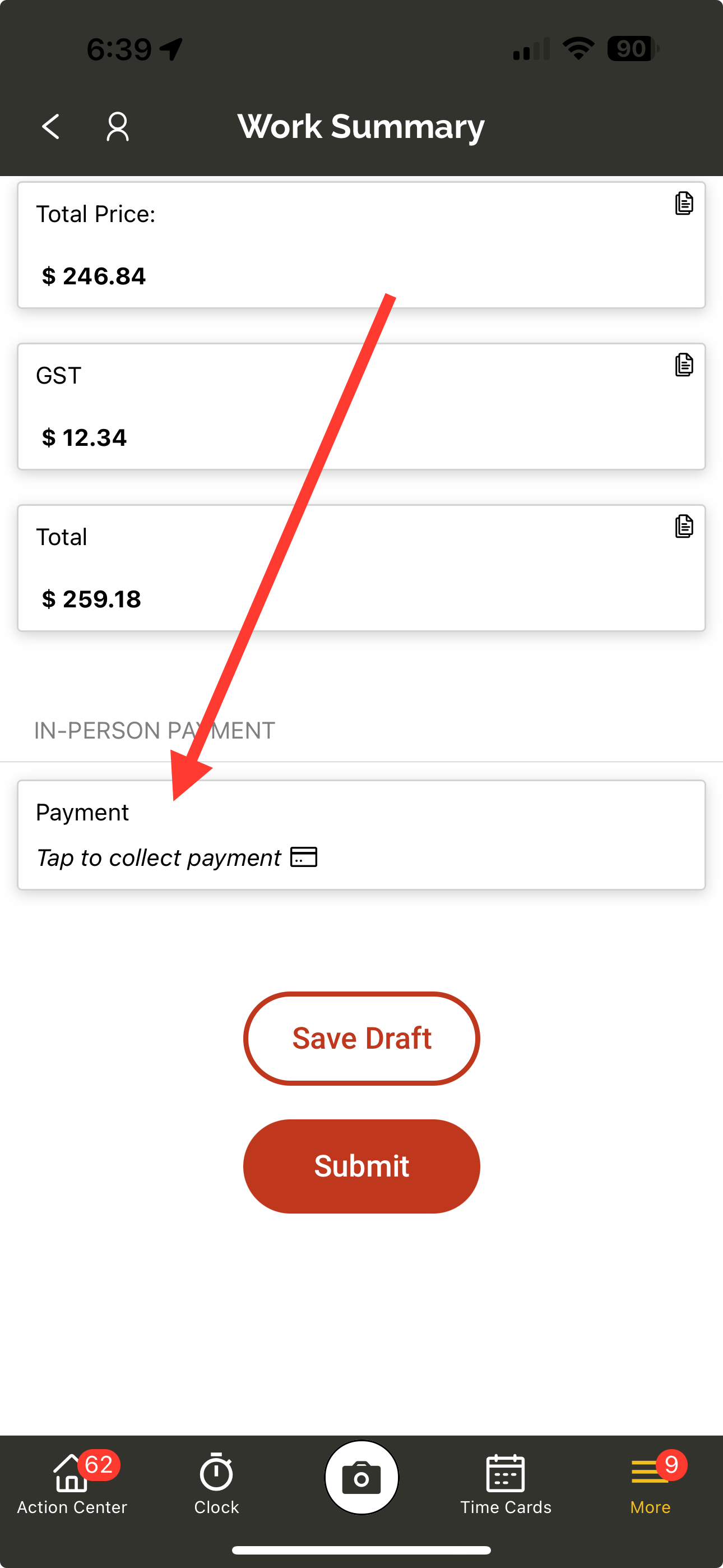Open the user profile icon

pyautogui.click(x=118, y=127)
